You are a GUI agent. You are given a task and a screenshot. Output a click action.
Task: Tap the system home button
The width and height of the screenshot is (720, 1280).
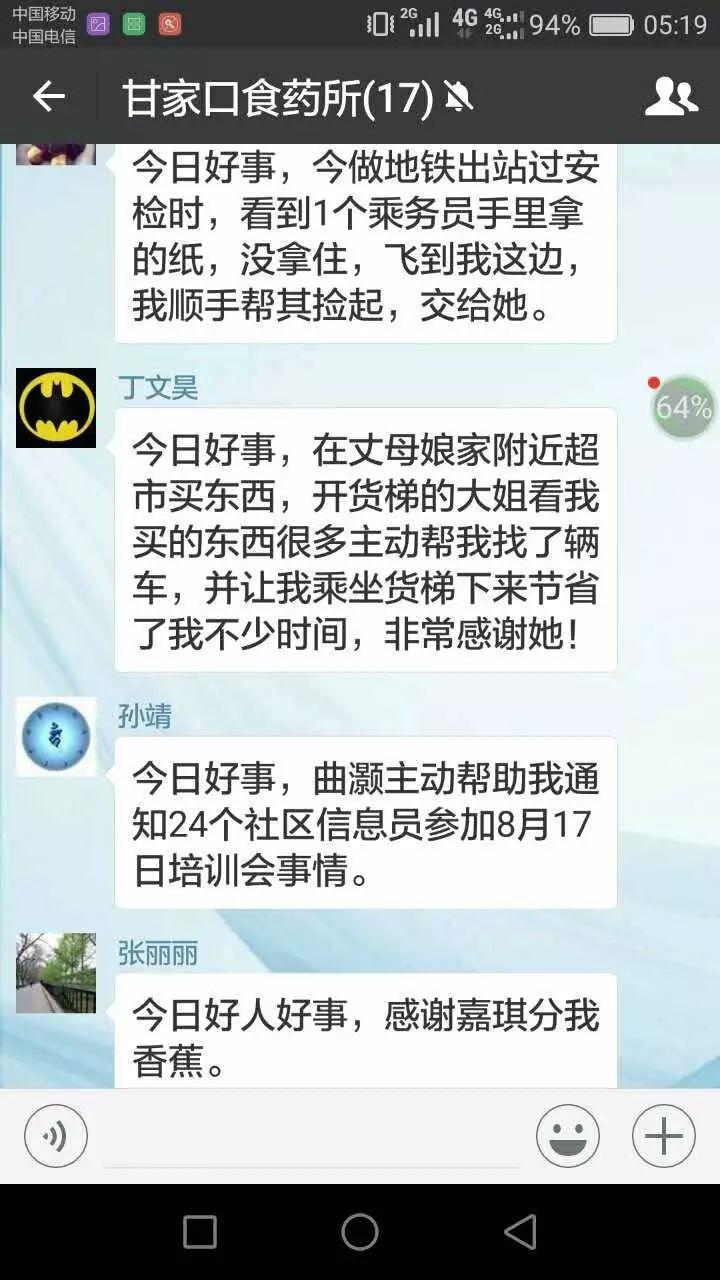pyautogui.click(x=360, y=1232)
